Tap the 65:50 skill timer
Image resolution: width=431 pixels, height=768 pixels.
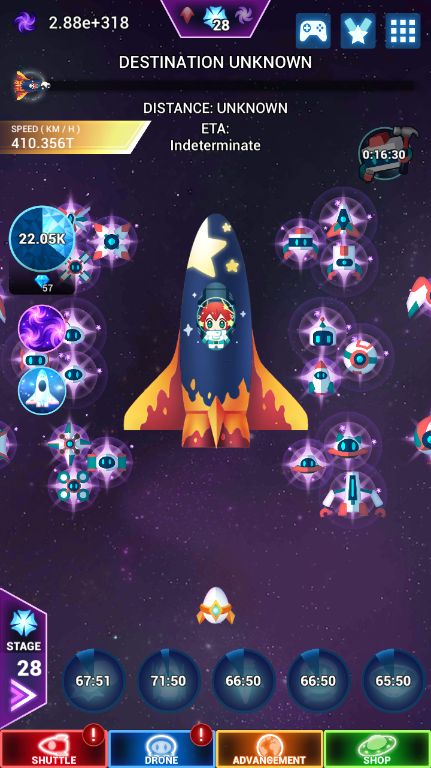click(393, 681)
